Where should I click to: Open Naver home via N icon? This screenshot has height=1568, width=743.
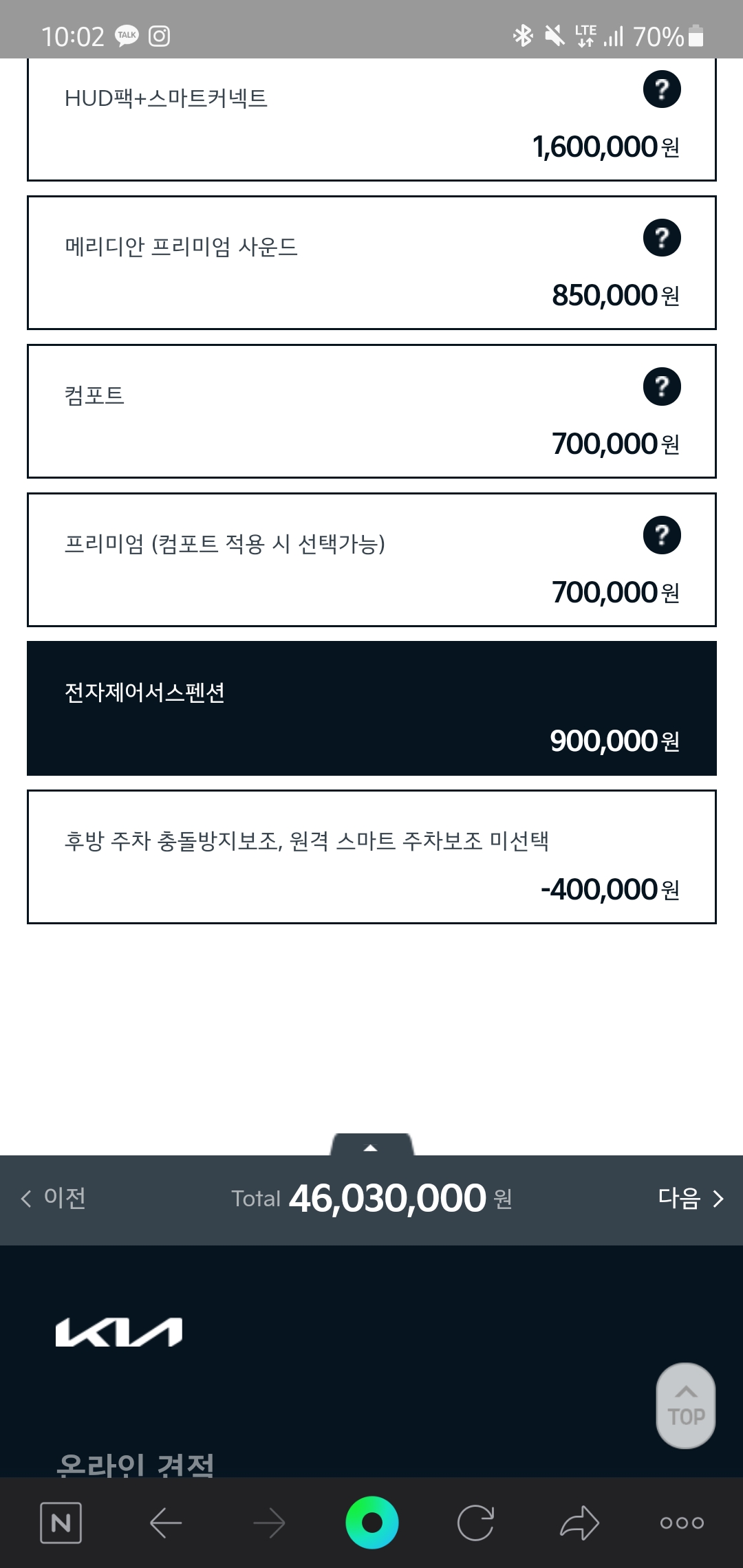[x=61, y=1523]
